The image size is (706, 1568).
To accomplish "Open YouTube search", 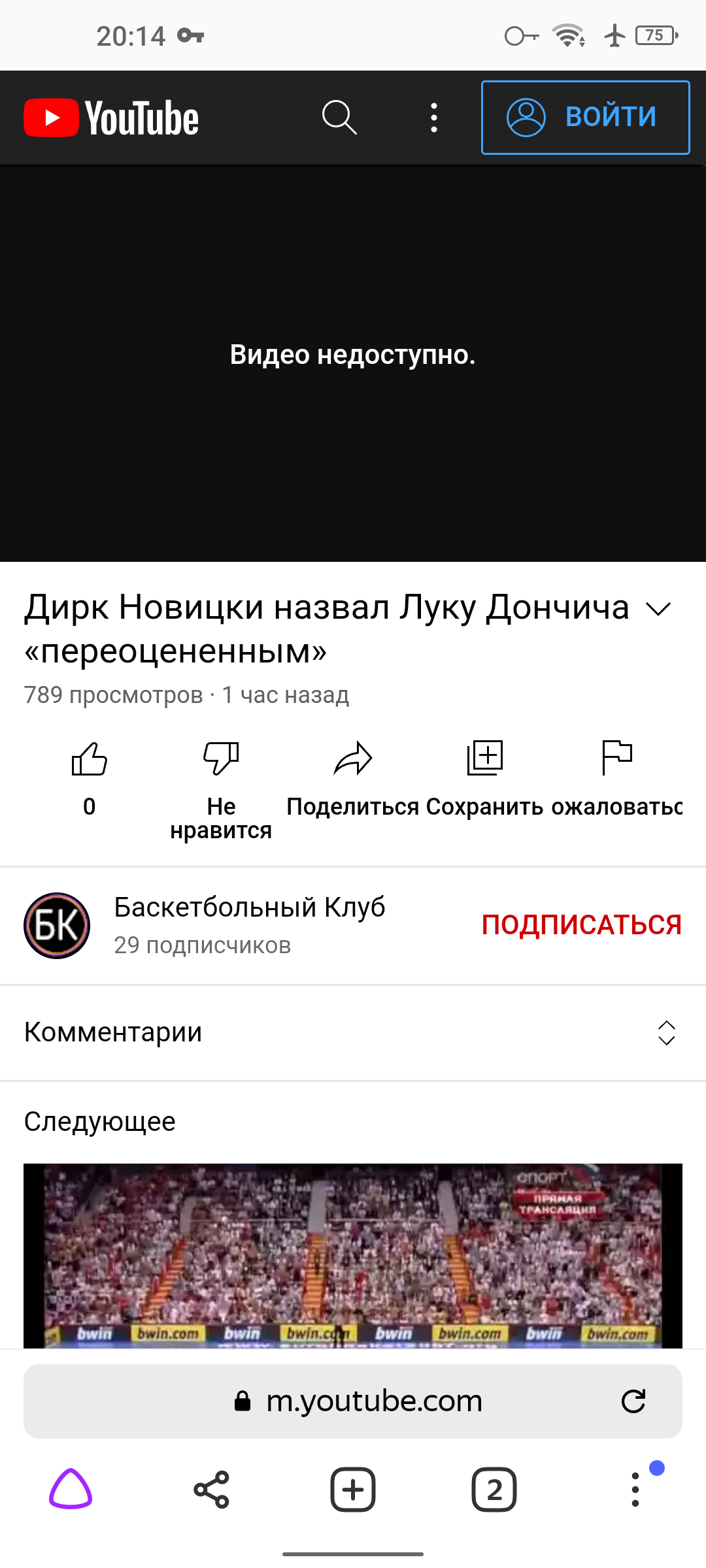I will point(339,118).
